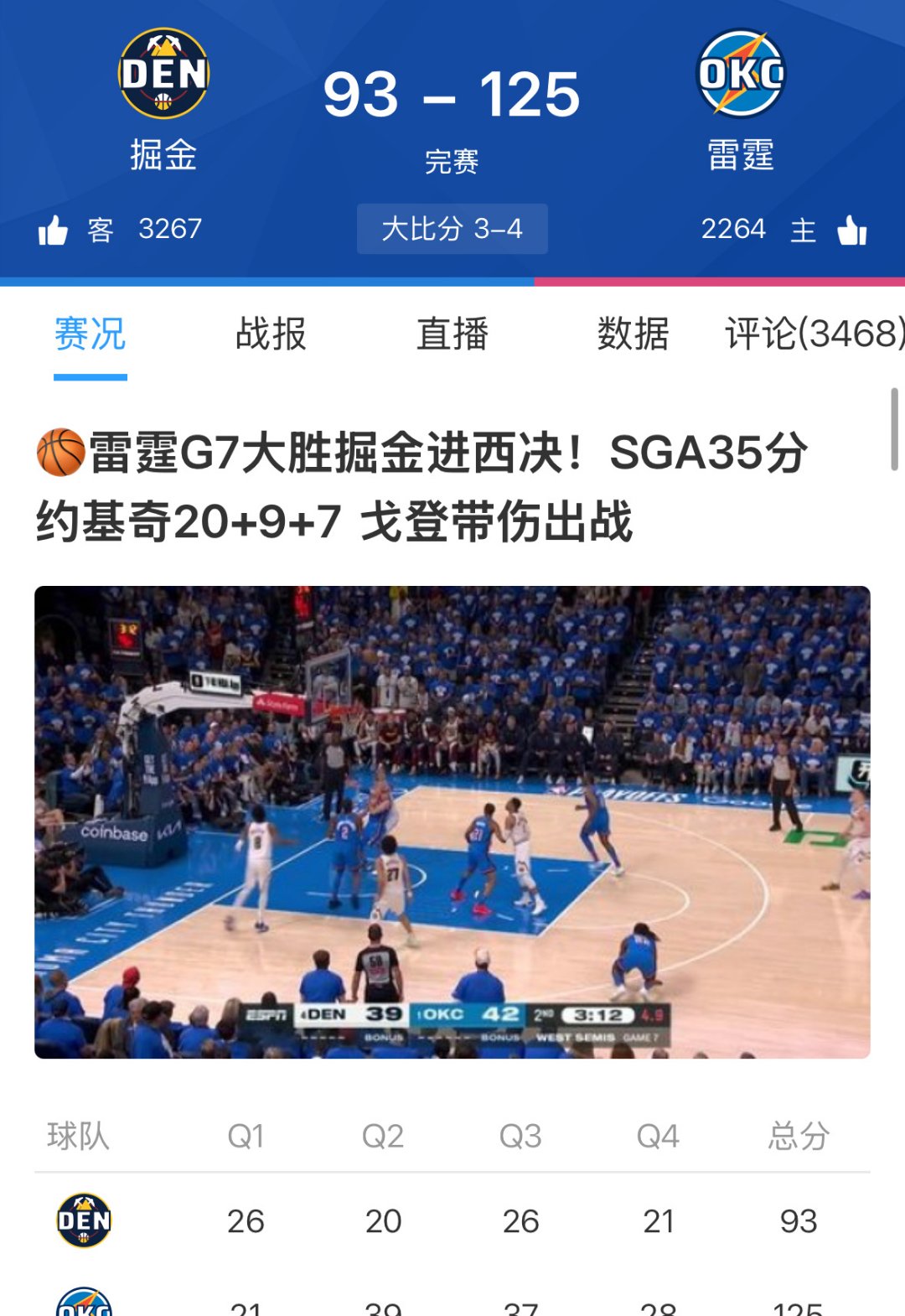Open the 大比分 3–4 series score chip
This screenshot has width=905, height=1316.
[x=452, y=229]
